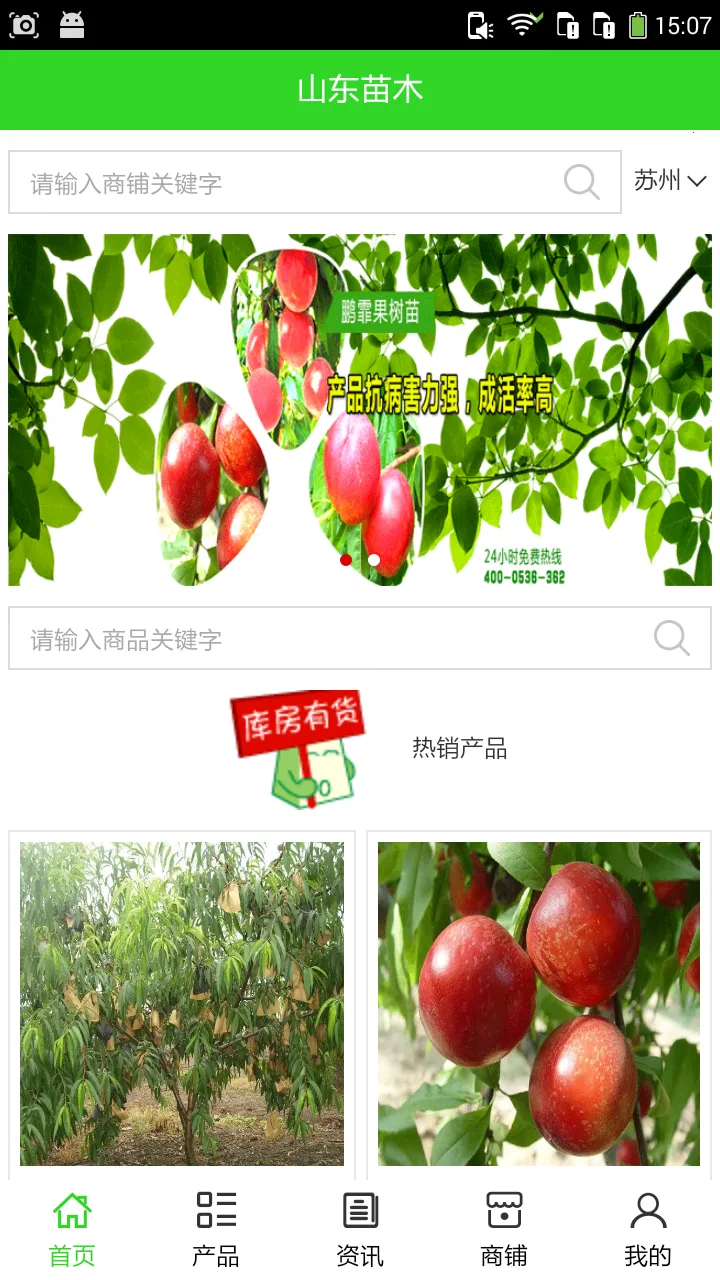Open the red nectarine product card

point(539,1003)
